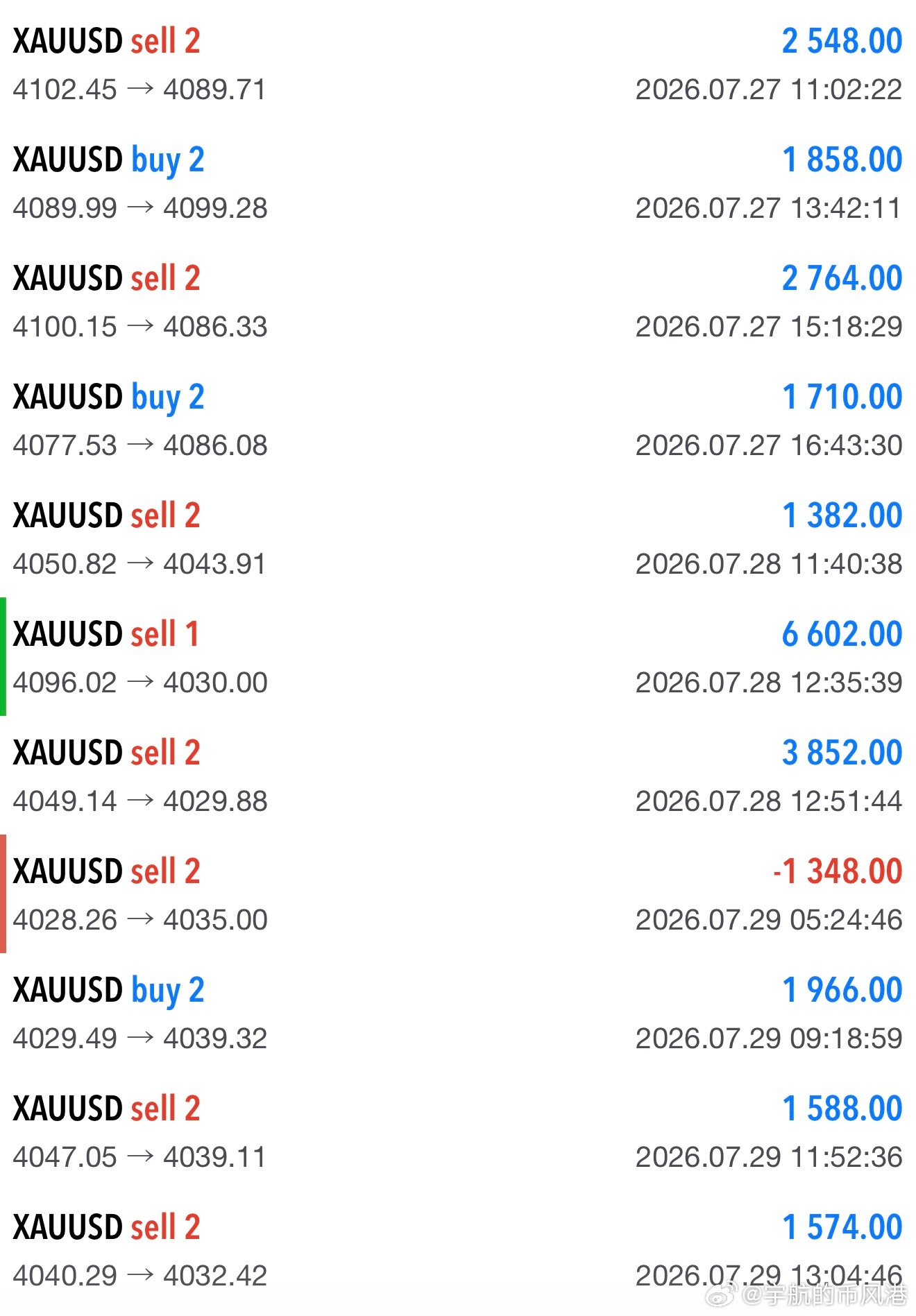Viewport: 916px width, 1316px height.
Task: Expand the sell trade with profit 1 382.00
Action: [458, 538]
